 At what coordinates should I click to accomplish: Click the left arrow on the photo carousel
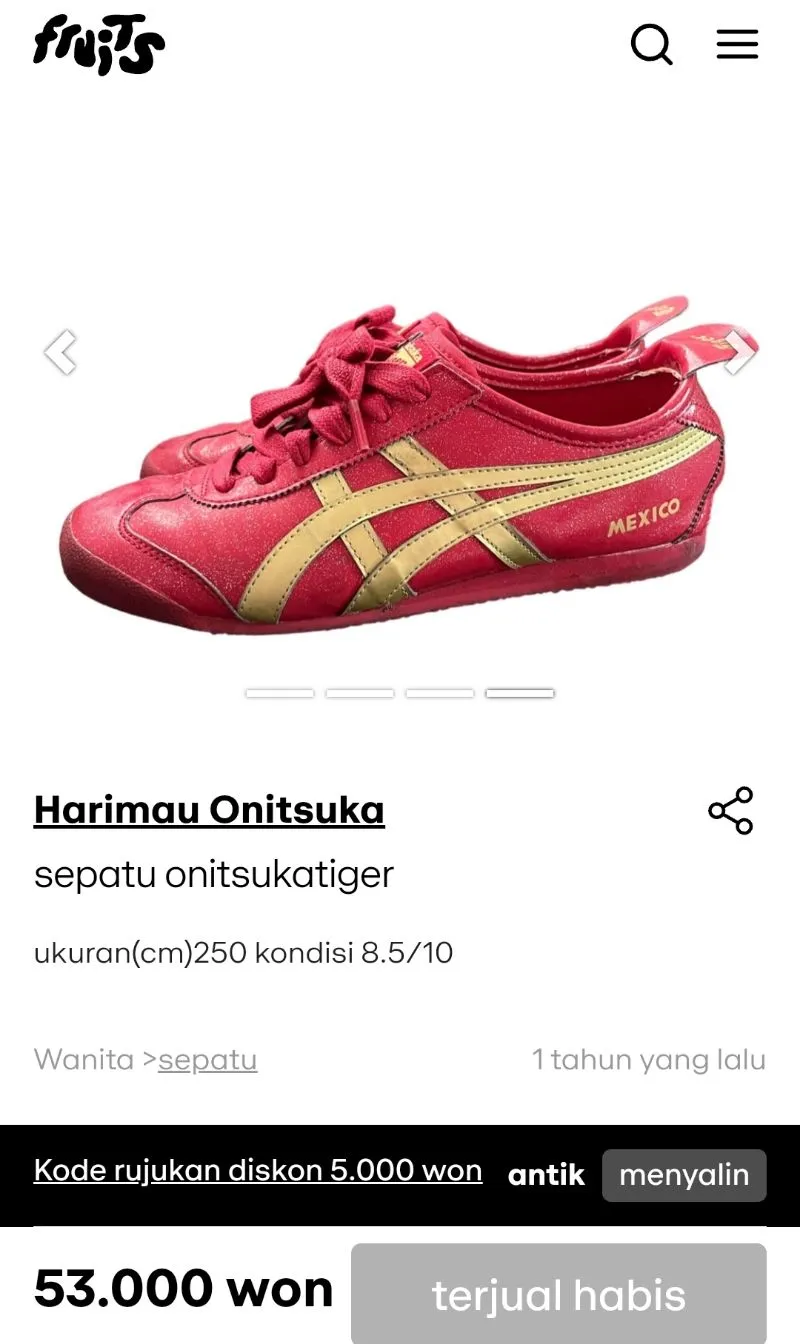(61, 352)
